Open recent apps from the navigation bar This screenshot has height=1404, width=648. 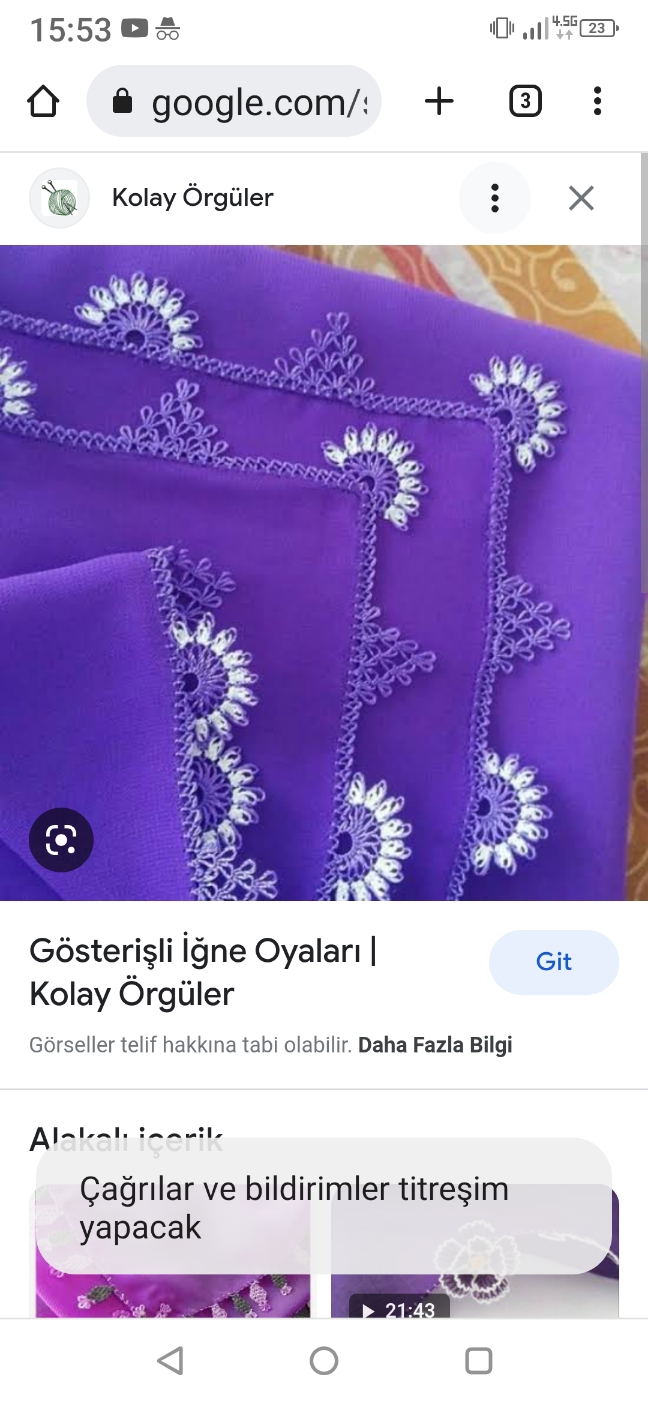click(479, 1360)
